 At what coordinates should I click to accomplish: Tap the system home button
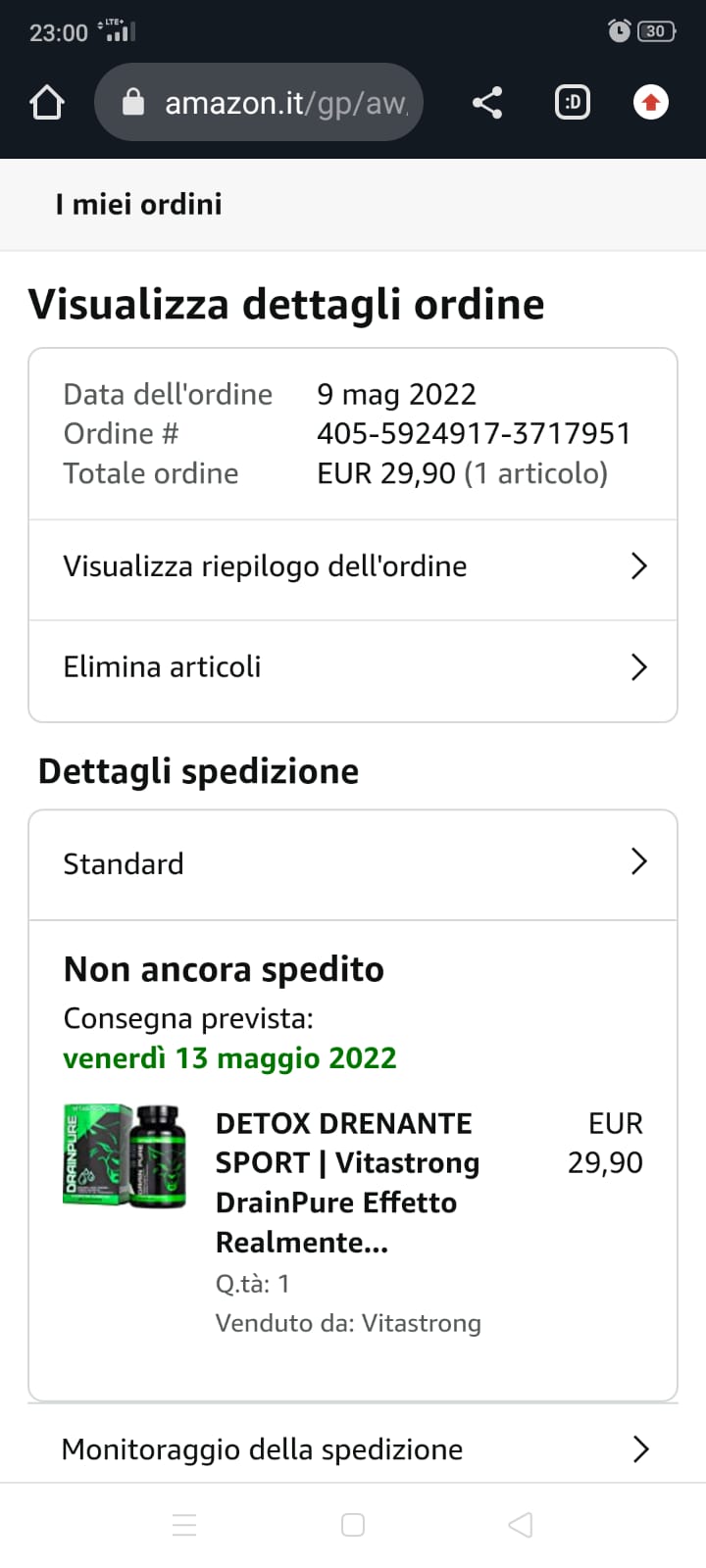(353, 1525)
